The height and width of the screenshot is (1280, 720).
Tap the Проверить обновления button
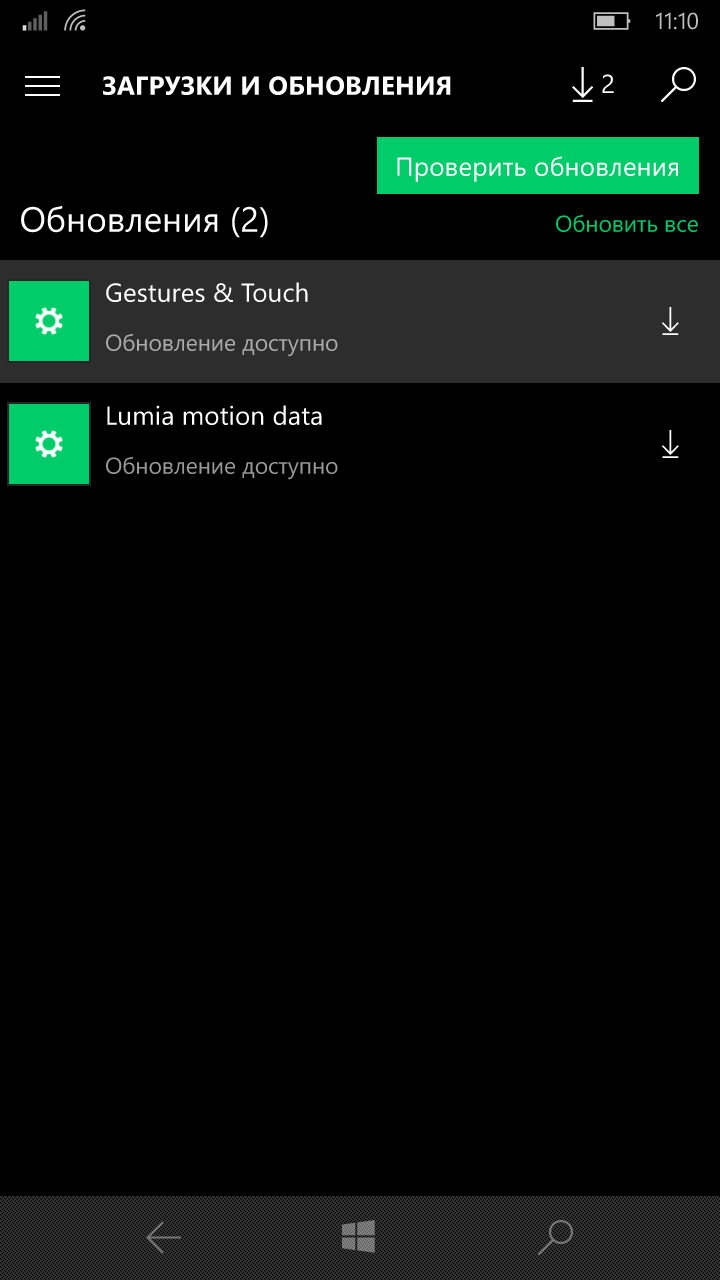(x=537, y=166)
